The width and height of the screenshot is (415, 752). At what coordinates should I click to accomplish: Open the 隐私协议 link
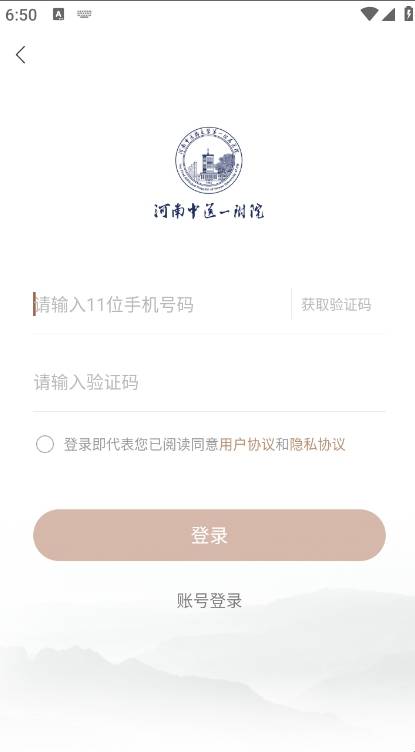(317, 445)
